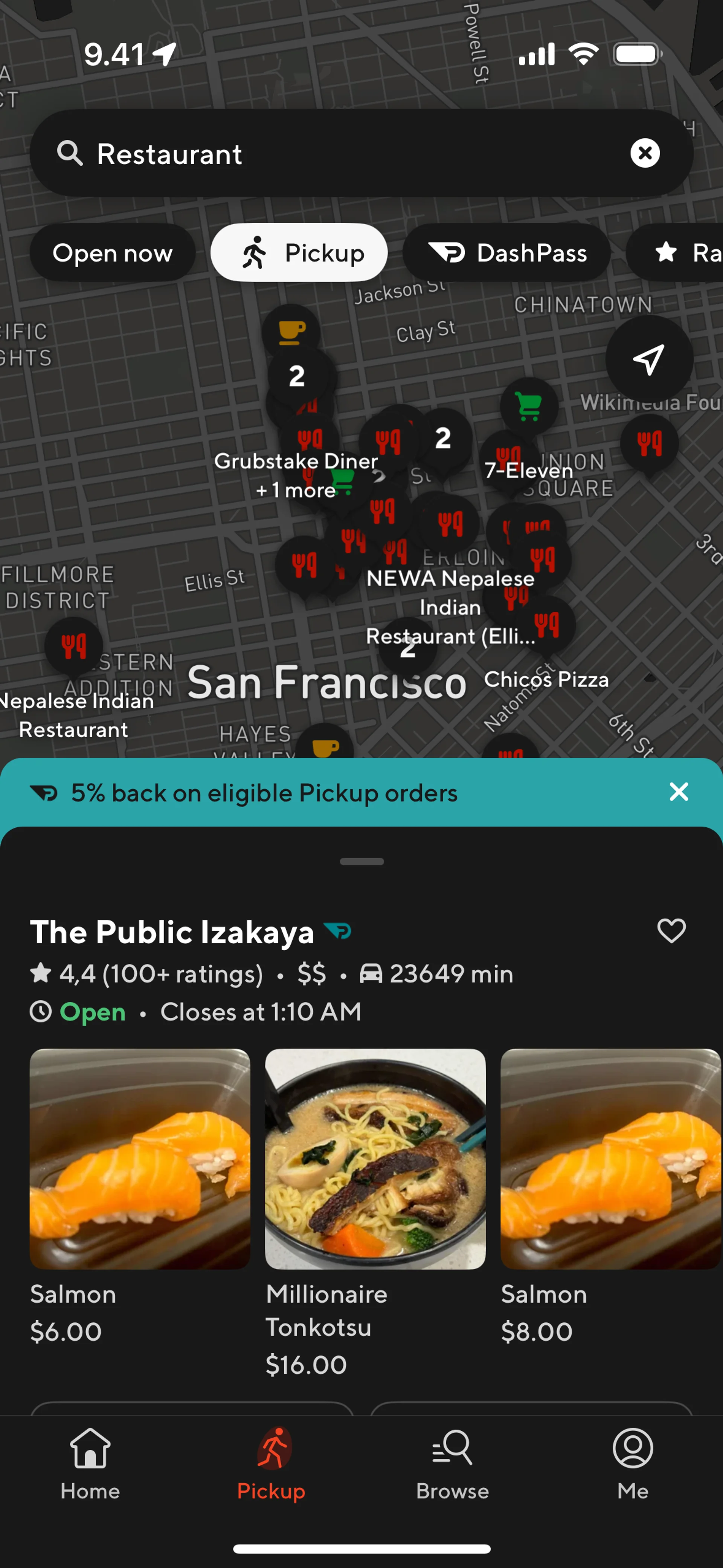Tap the Restaurant search field
723x1568 pixels.
[341, 153]
